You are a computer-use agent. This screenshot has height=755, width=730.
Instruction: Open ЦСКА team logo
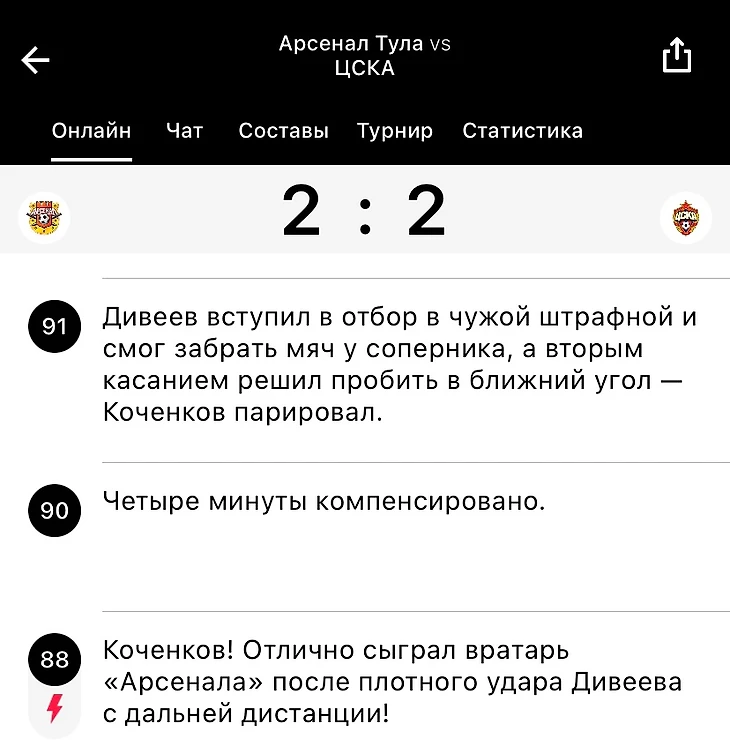tap(686, 216)
